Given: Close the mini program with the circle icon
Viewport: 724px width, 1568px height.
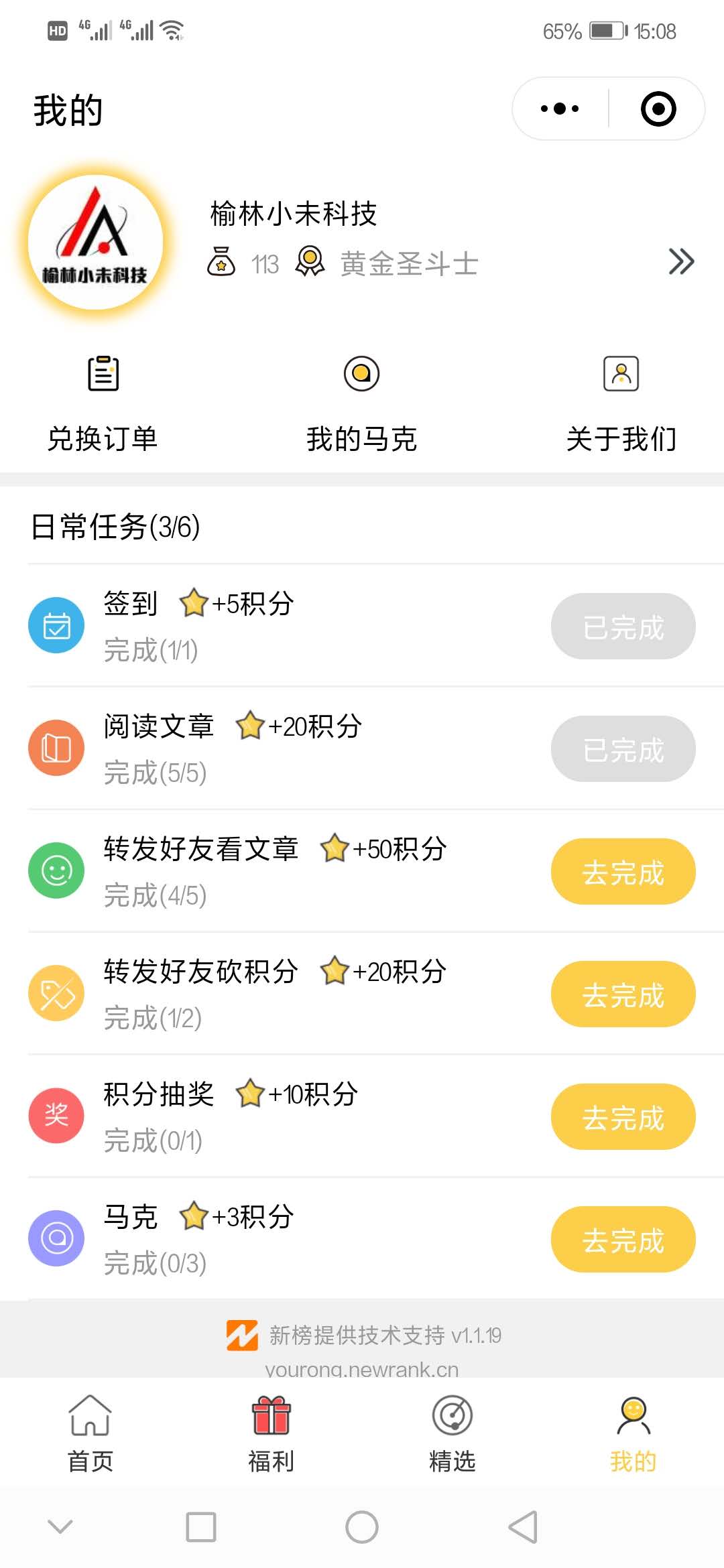Looking at the screenshot, I should tap(658, 109).
